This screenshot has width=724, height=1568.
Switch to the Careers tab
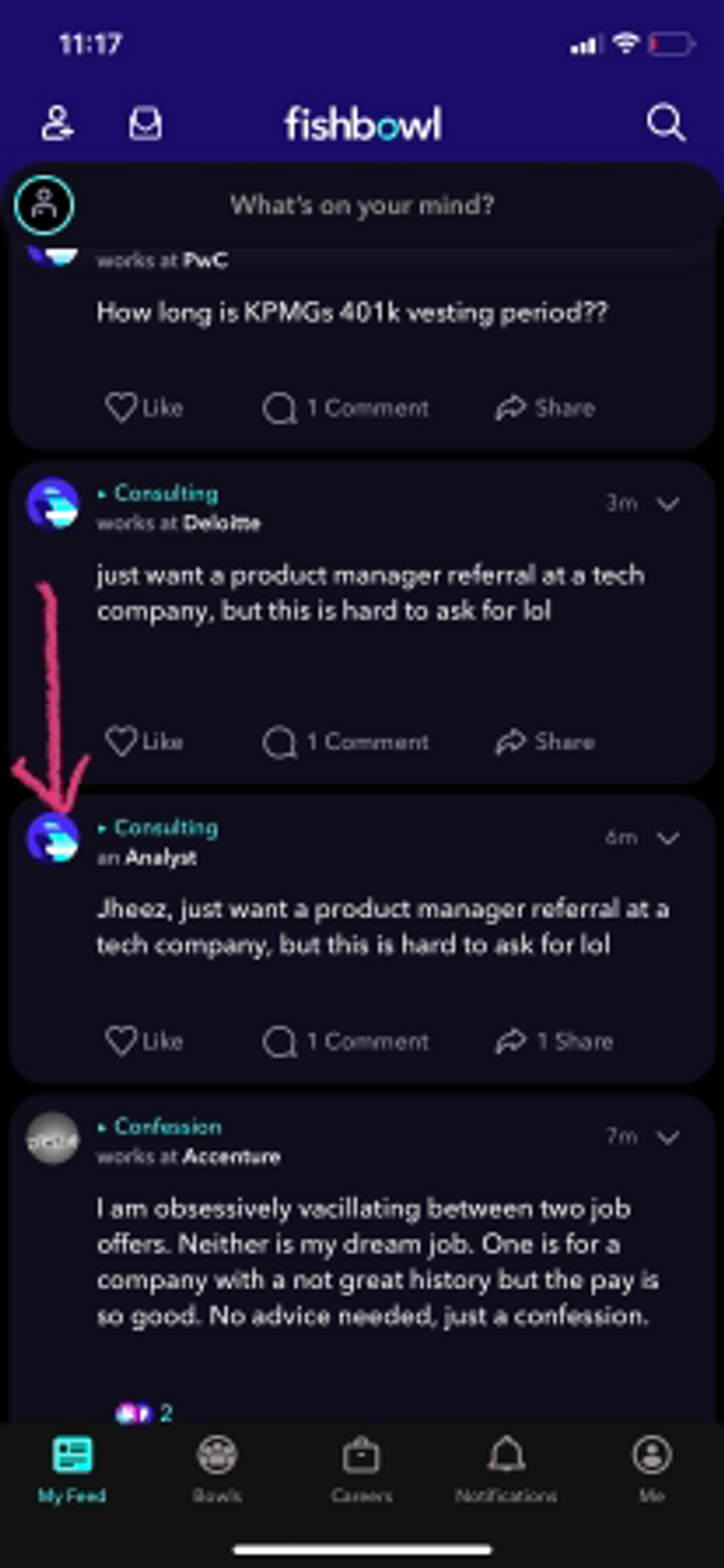(361, 1470)
